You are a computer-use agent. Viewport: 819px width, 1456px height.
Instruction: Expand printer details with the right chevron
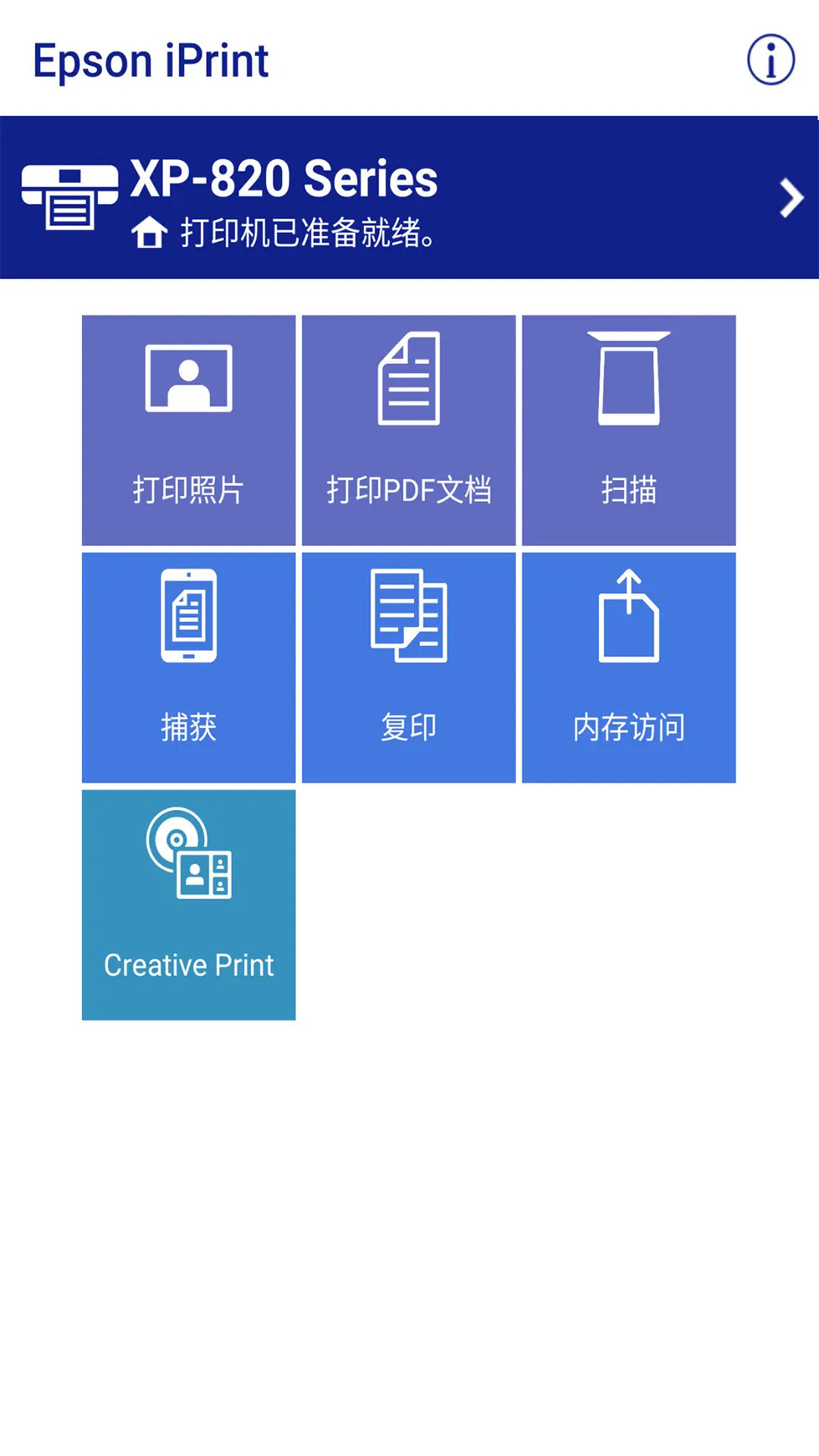789,196
